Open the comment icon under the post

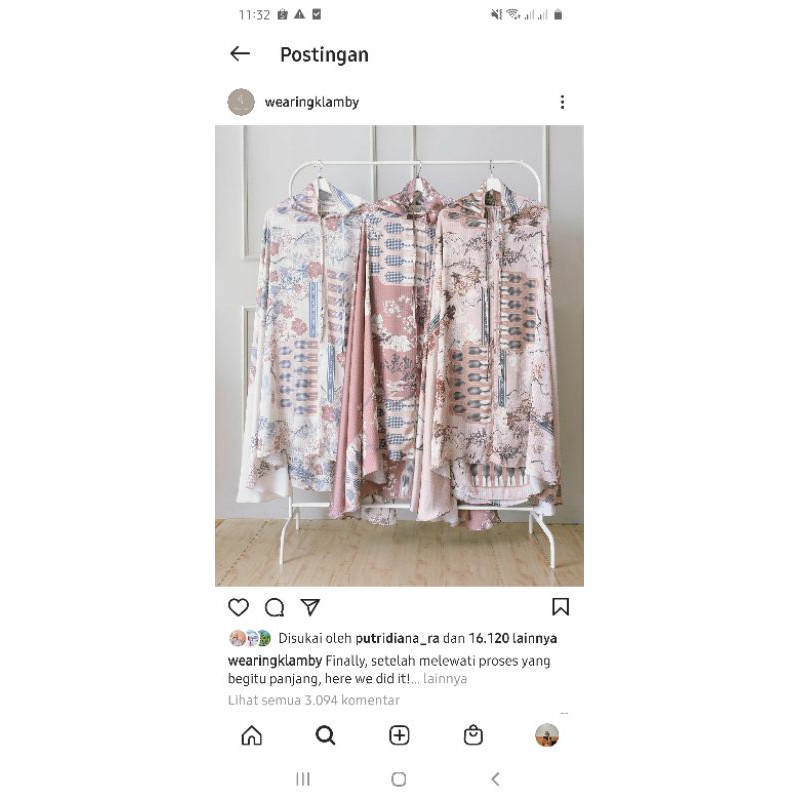click(x=274, y=607)
